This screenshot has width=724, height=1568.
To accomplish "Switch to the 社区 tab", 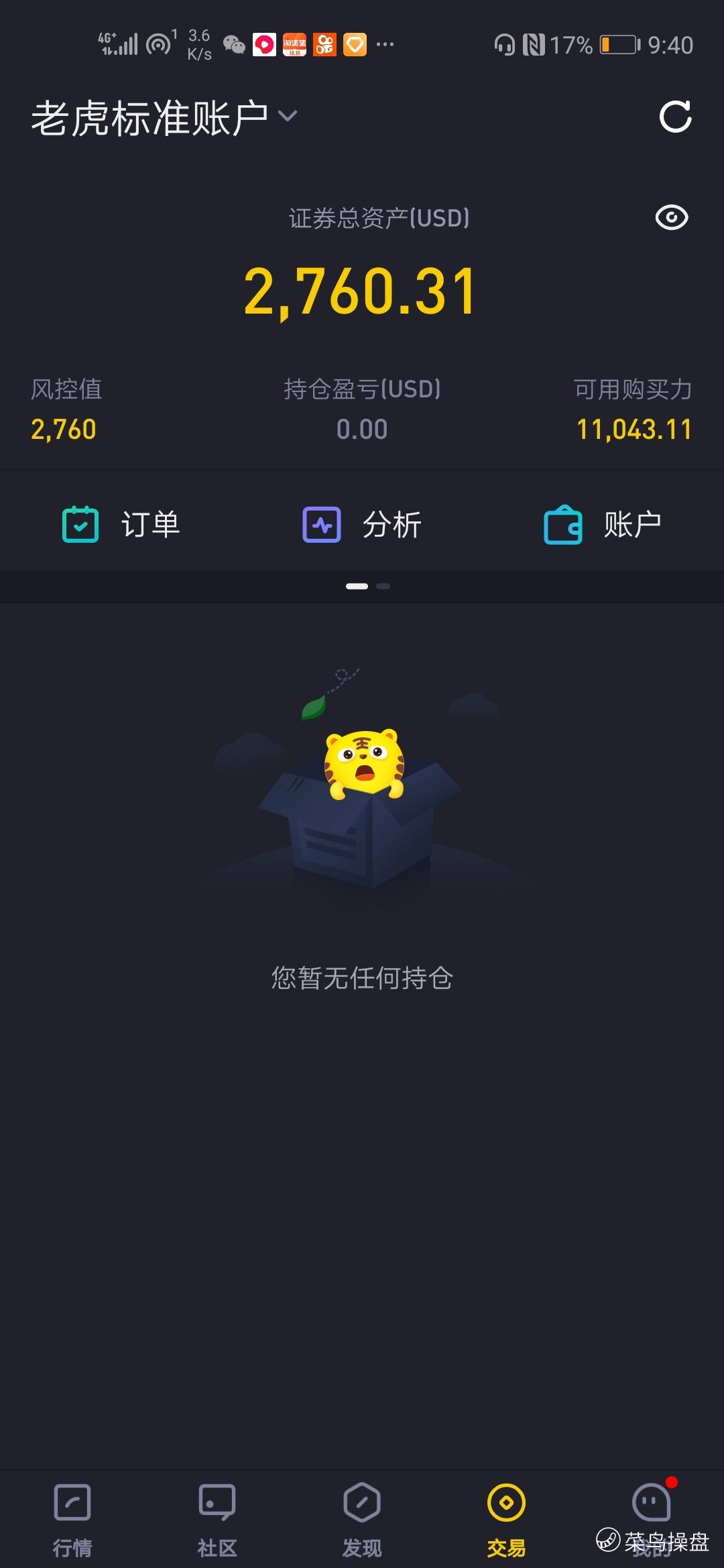I will point(217,1519).
